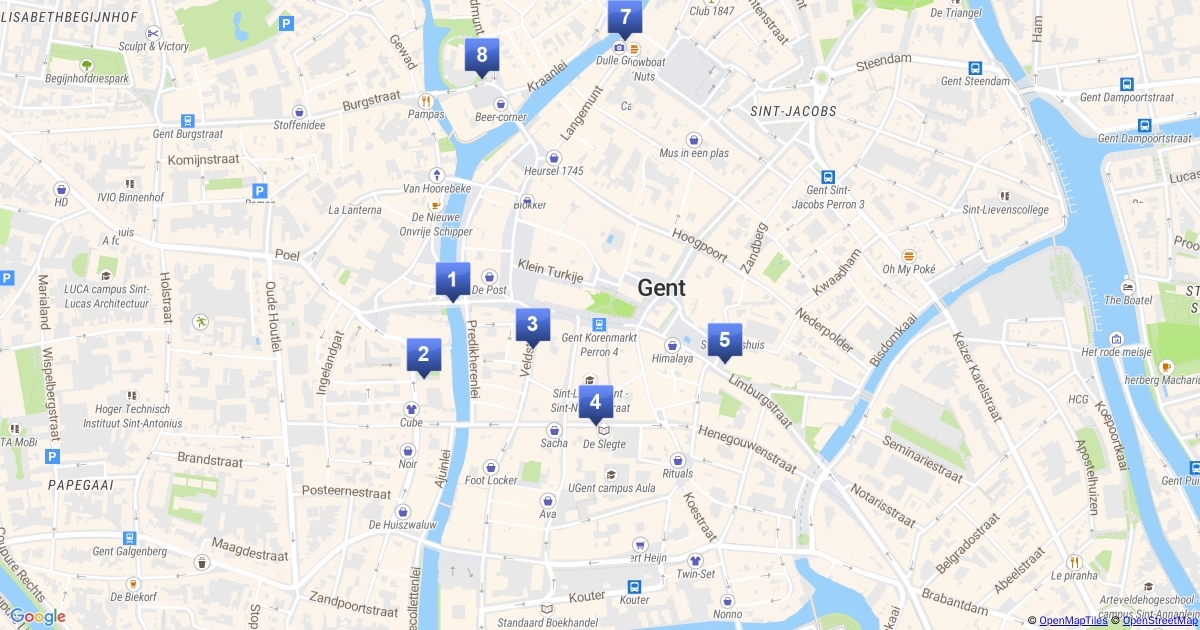Open the OpenStreetMap attribution link

[1160, 621]
